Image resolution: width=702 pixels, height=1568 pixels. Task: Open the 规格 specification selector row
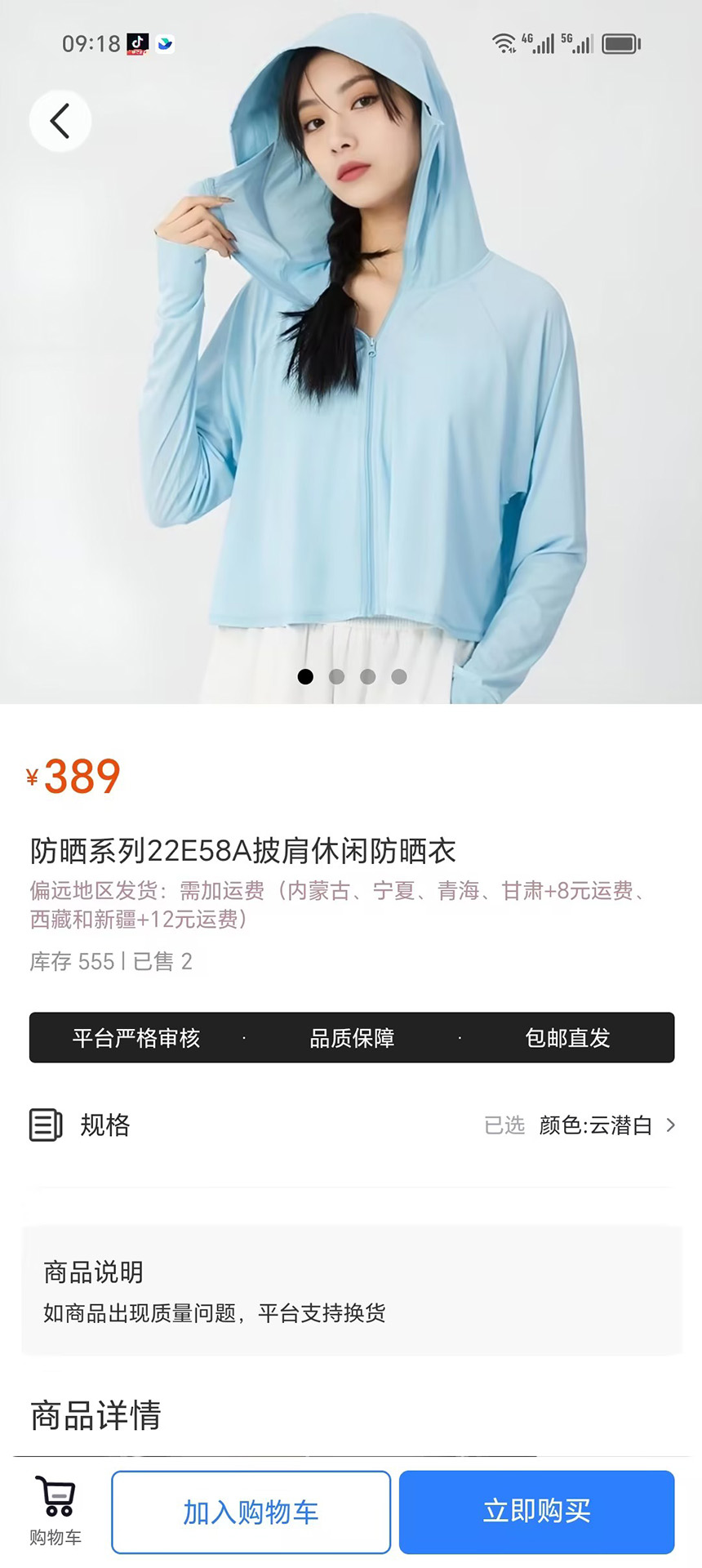[x=351, y=1125]
